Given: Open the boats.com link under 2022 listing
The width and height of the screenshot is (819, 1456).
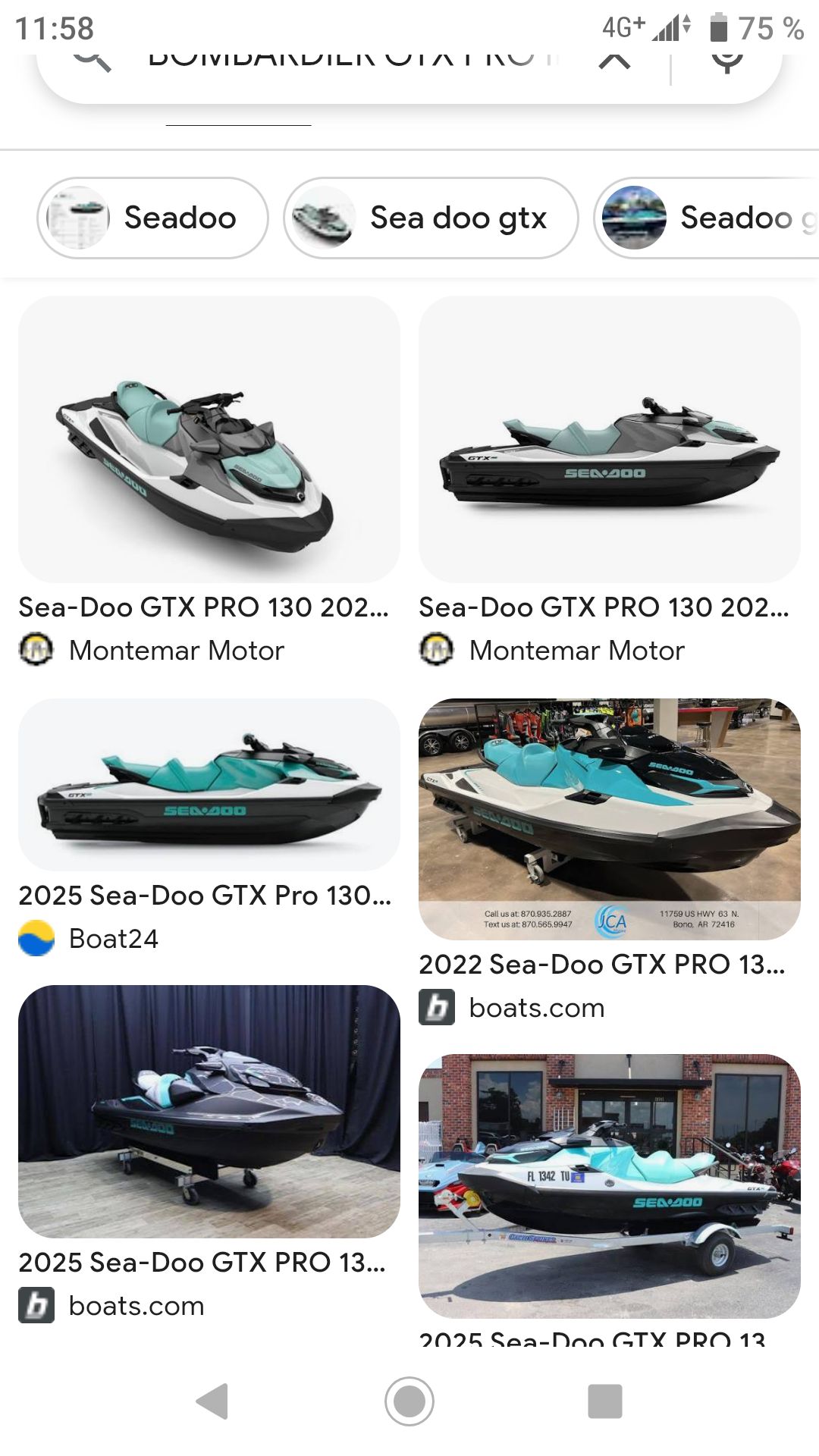Looking at the screenshot, I should (x=535, y=1009).
